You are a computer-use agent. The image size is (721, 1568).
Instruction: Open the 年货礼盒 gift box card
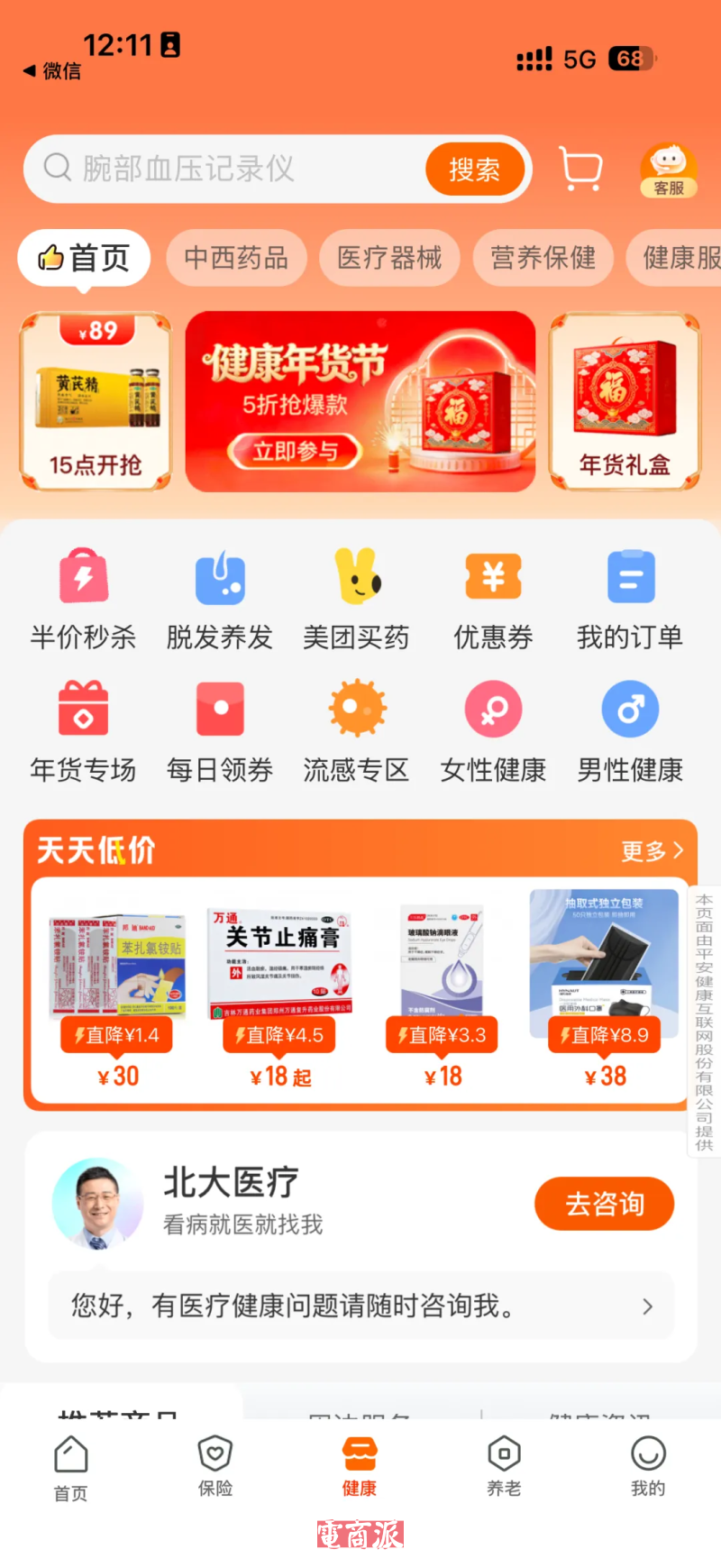pos(625,401)
